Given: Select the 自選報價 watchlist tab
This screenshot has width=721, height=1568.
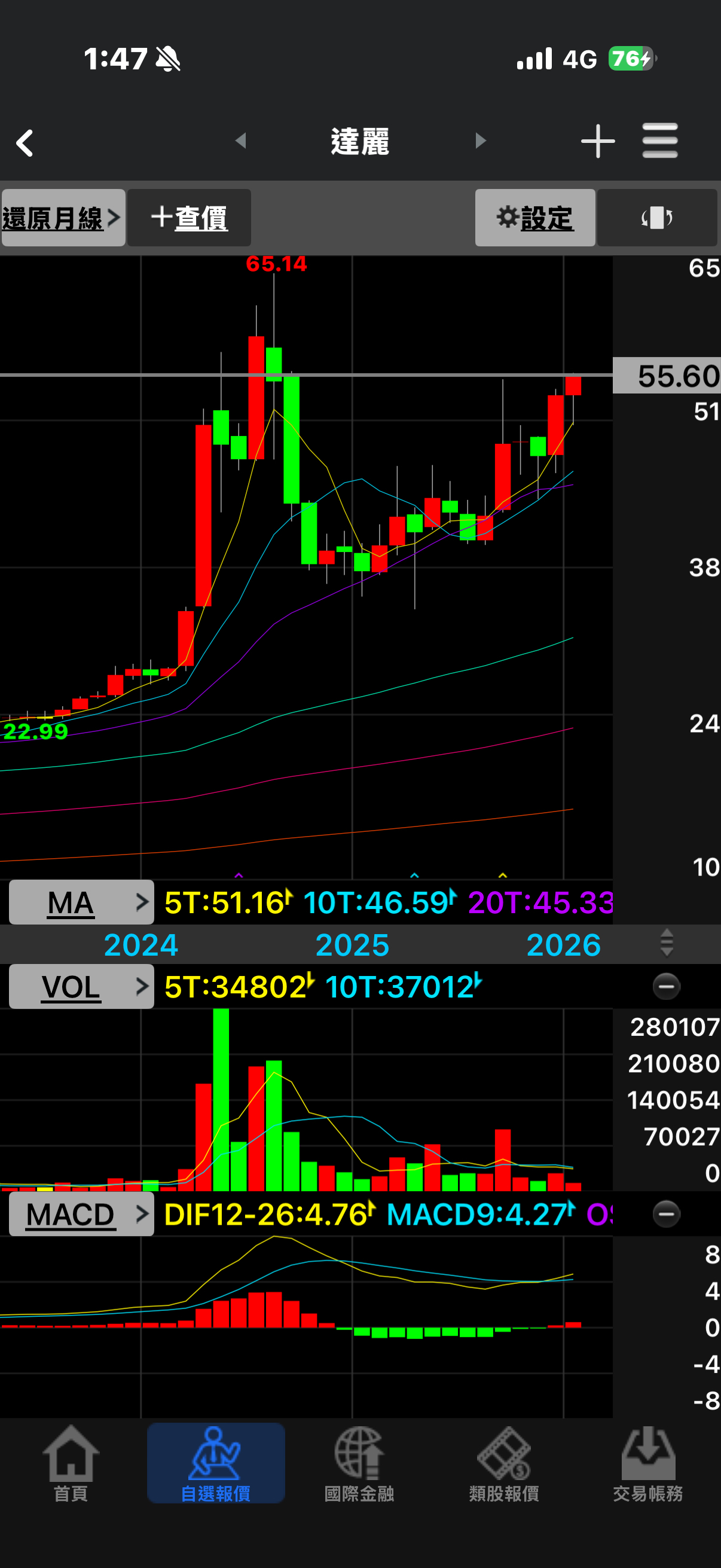Looking at the screenshot, I should pos(215,1464).
